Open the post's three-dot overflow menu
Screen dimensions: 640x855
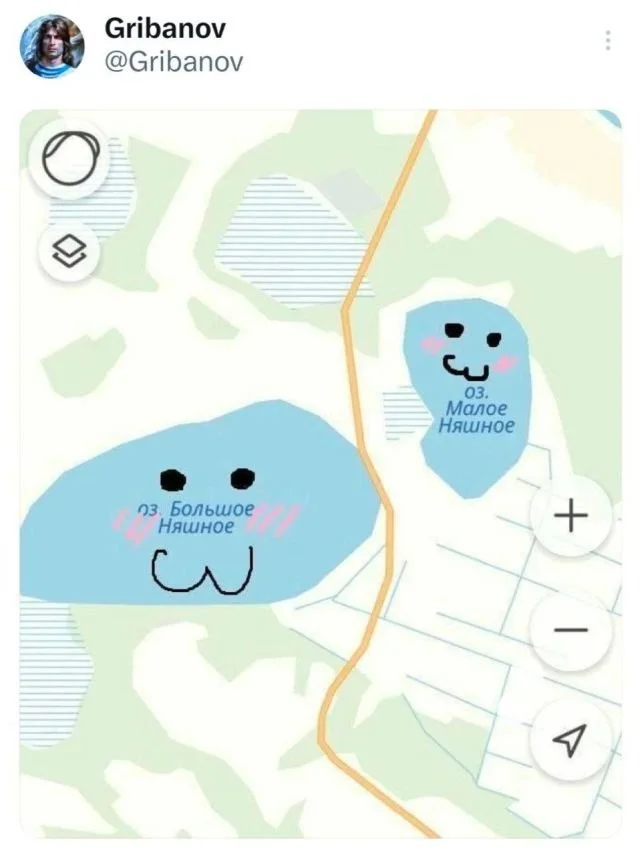point(607,41)
